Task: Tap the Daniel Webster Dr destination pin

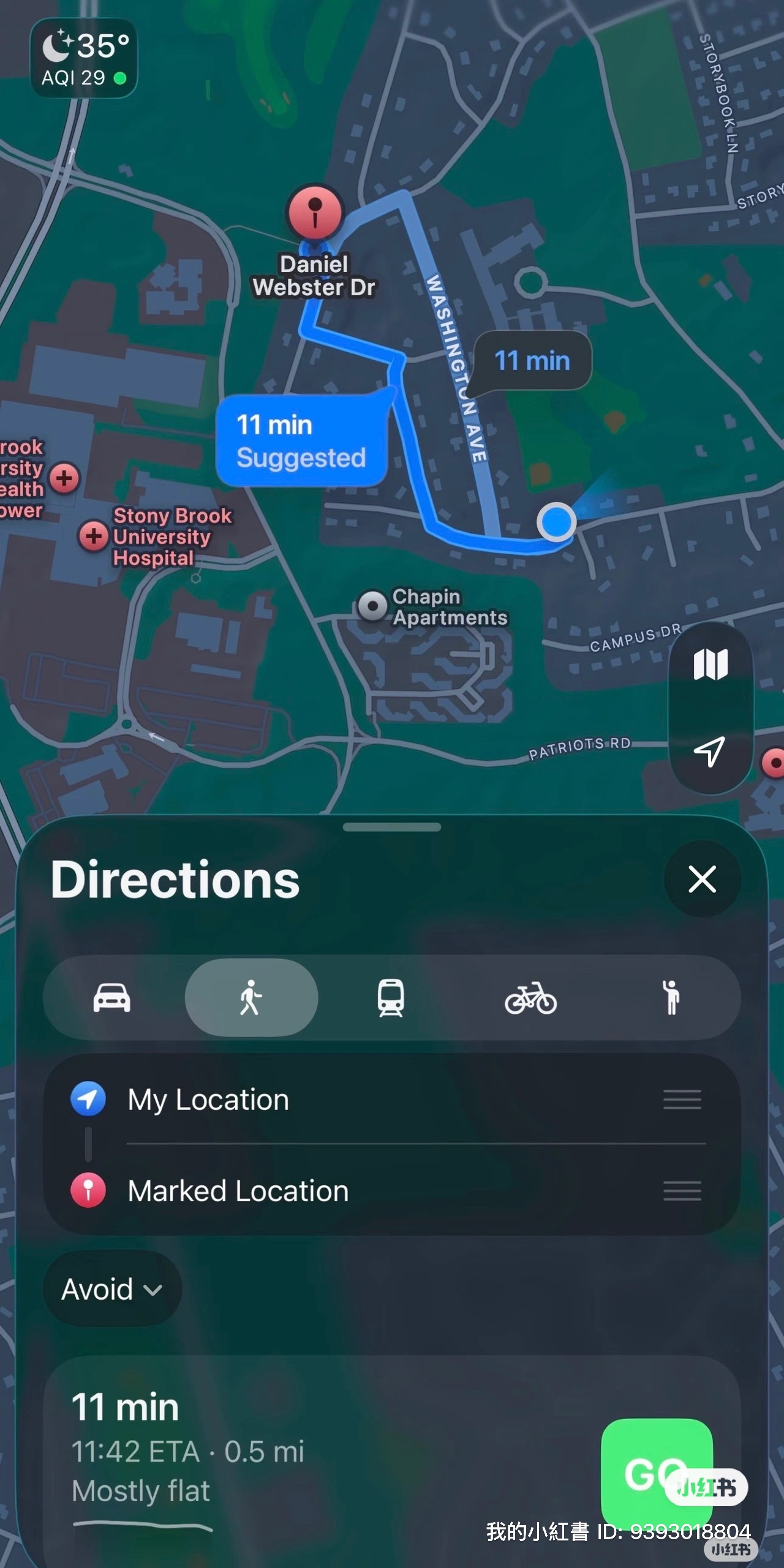Action: click(315, 213)
